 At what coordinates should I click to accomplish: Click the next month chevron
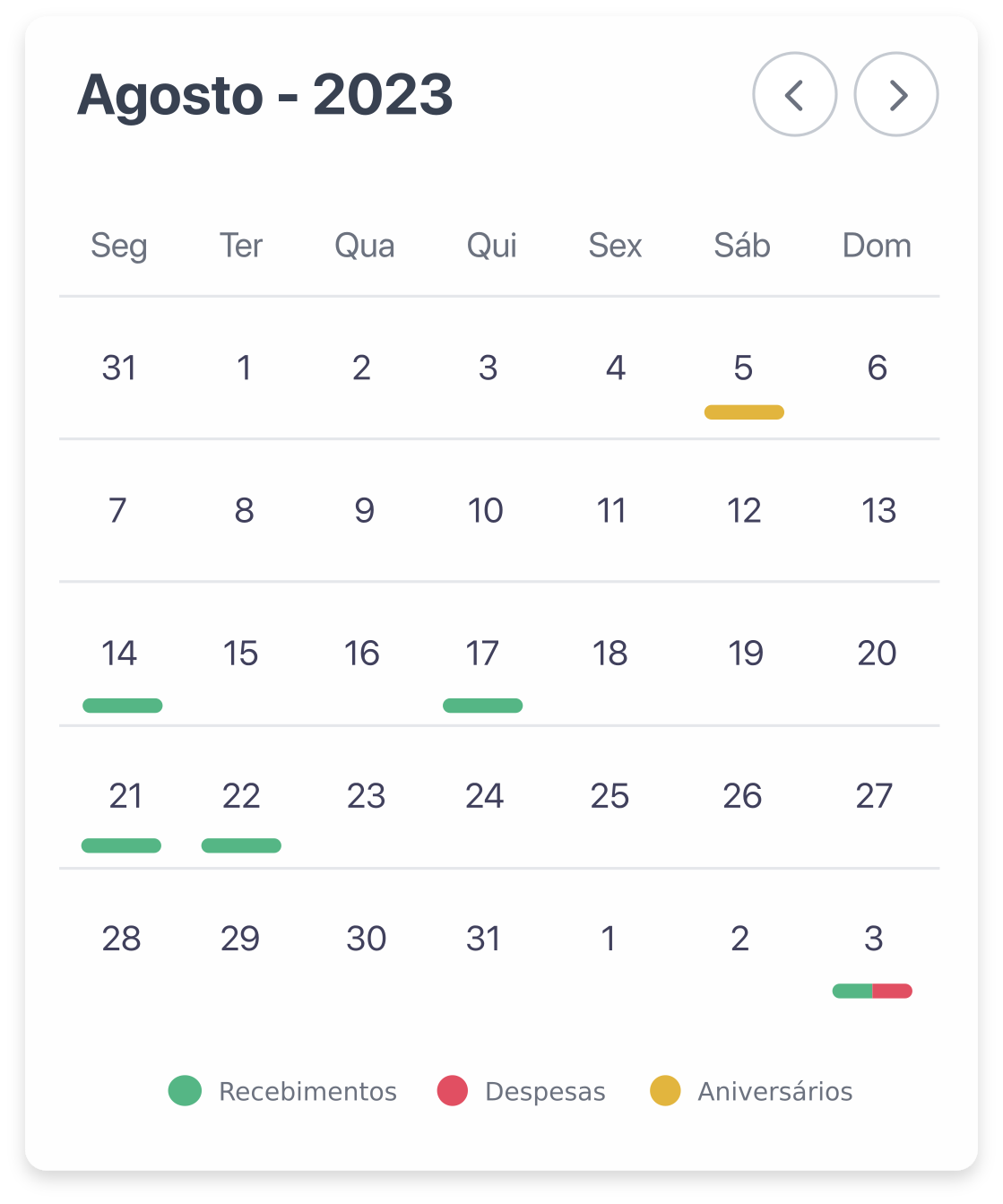pyautogui.click(x=895, y=94)
